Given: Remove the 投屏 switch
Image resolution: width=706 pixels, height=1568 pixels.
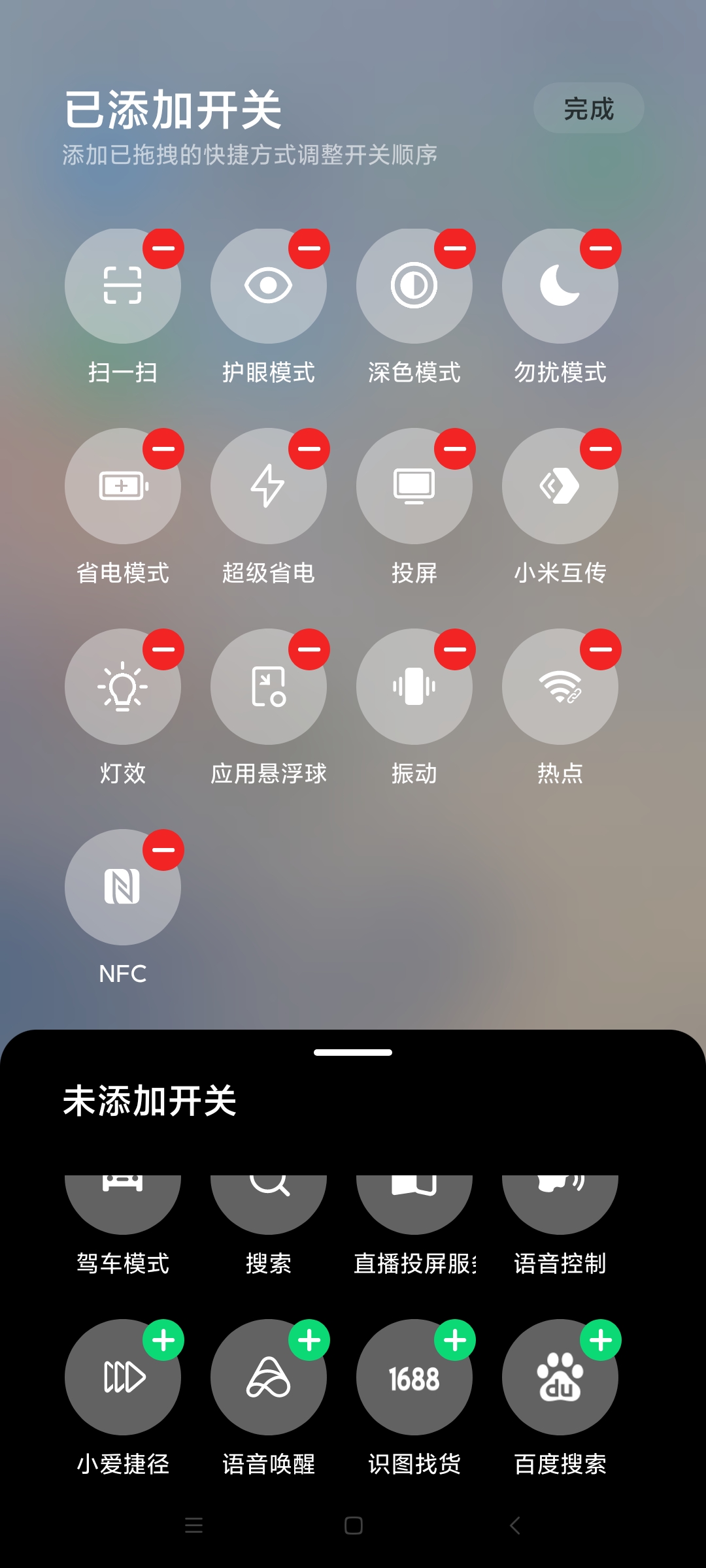Looking at the screenshot, I should [x=455, y=449].
